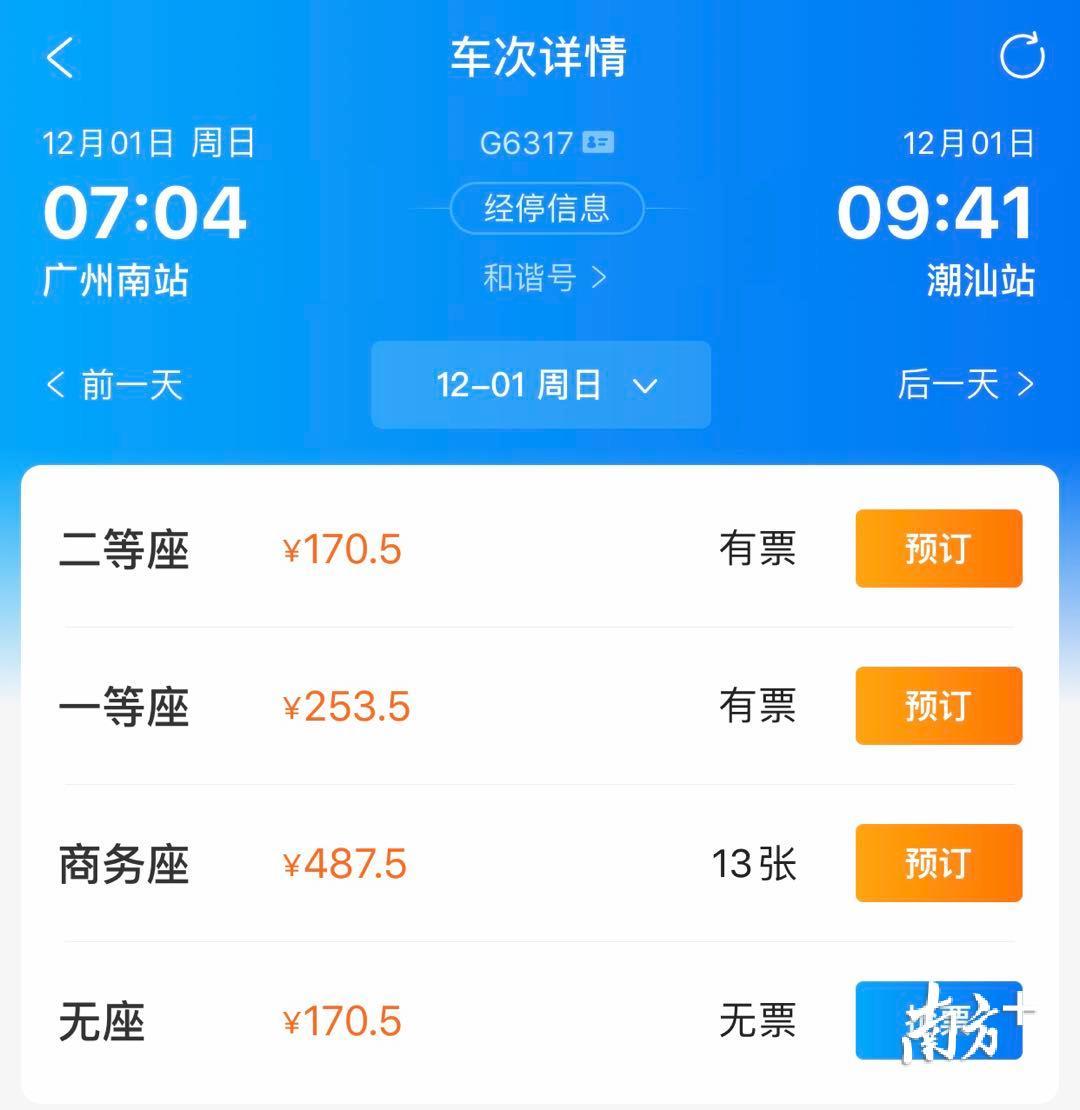Viewport: 1080px width, 1110px height.
Task: Open 经停信息 stop information
Action: [x=546, y=208]
